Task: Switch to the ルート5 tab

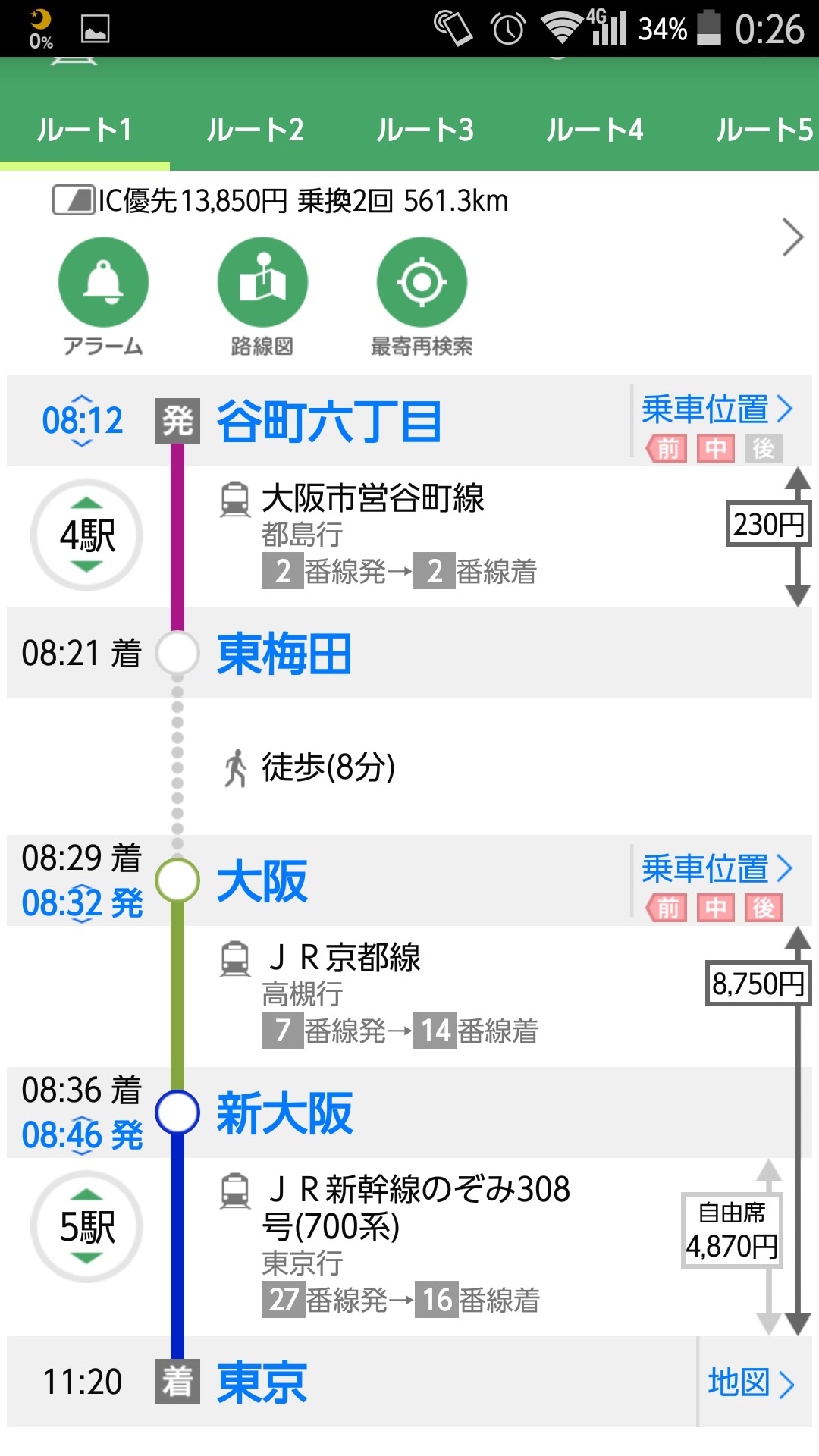Action: point(763,130)
